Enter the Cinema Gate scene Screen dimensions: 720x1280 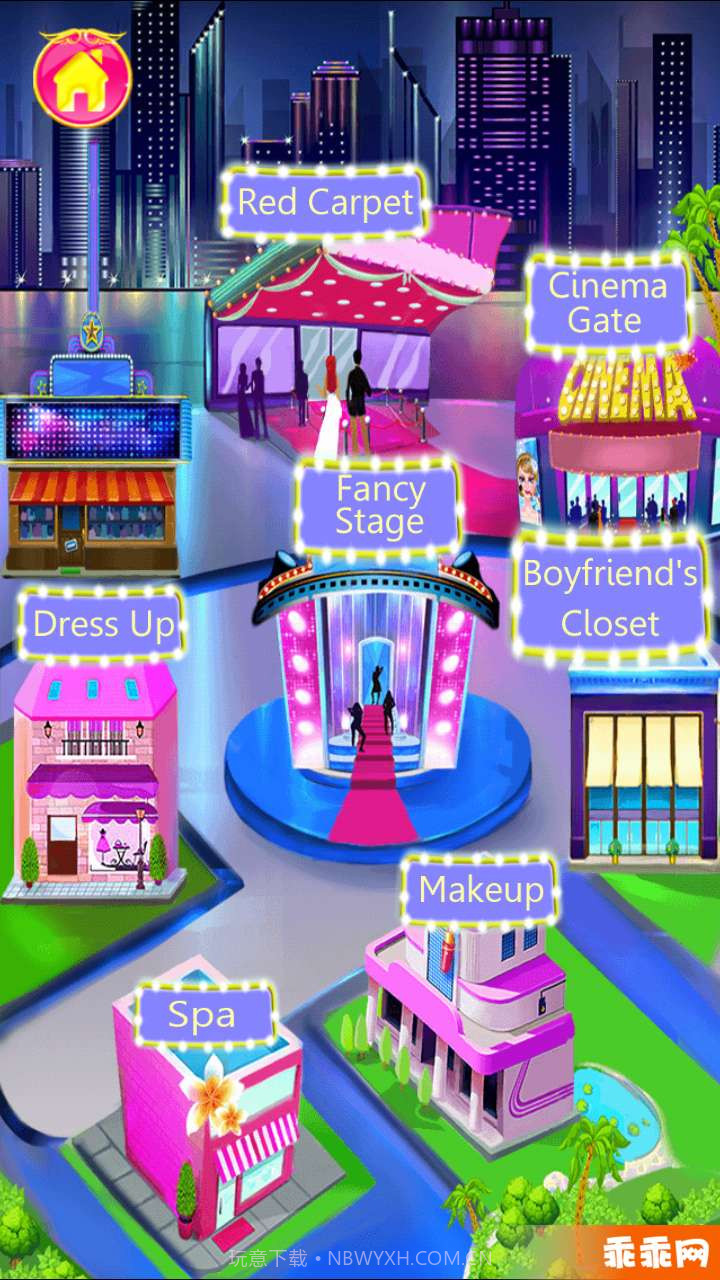[x=607, y=303]
